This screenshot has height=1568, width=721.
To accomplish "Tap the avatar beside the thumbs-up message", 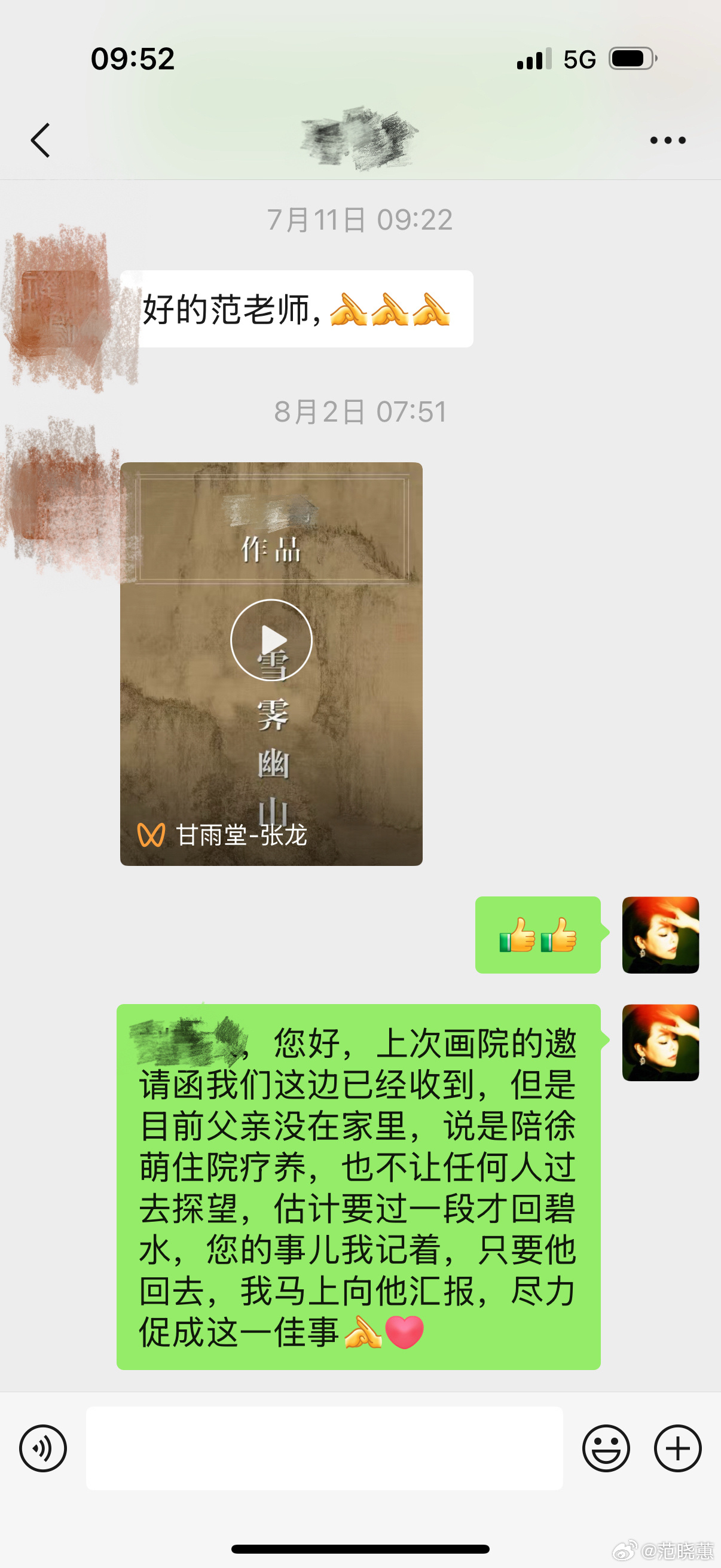I will (x=660, y=934).
